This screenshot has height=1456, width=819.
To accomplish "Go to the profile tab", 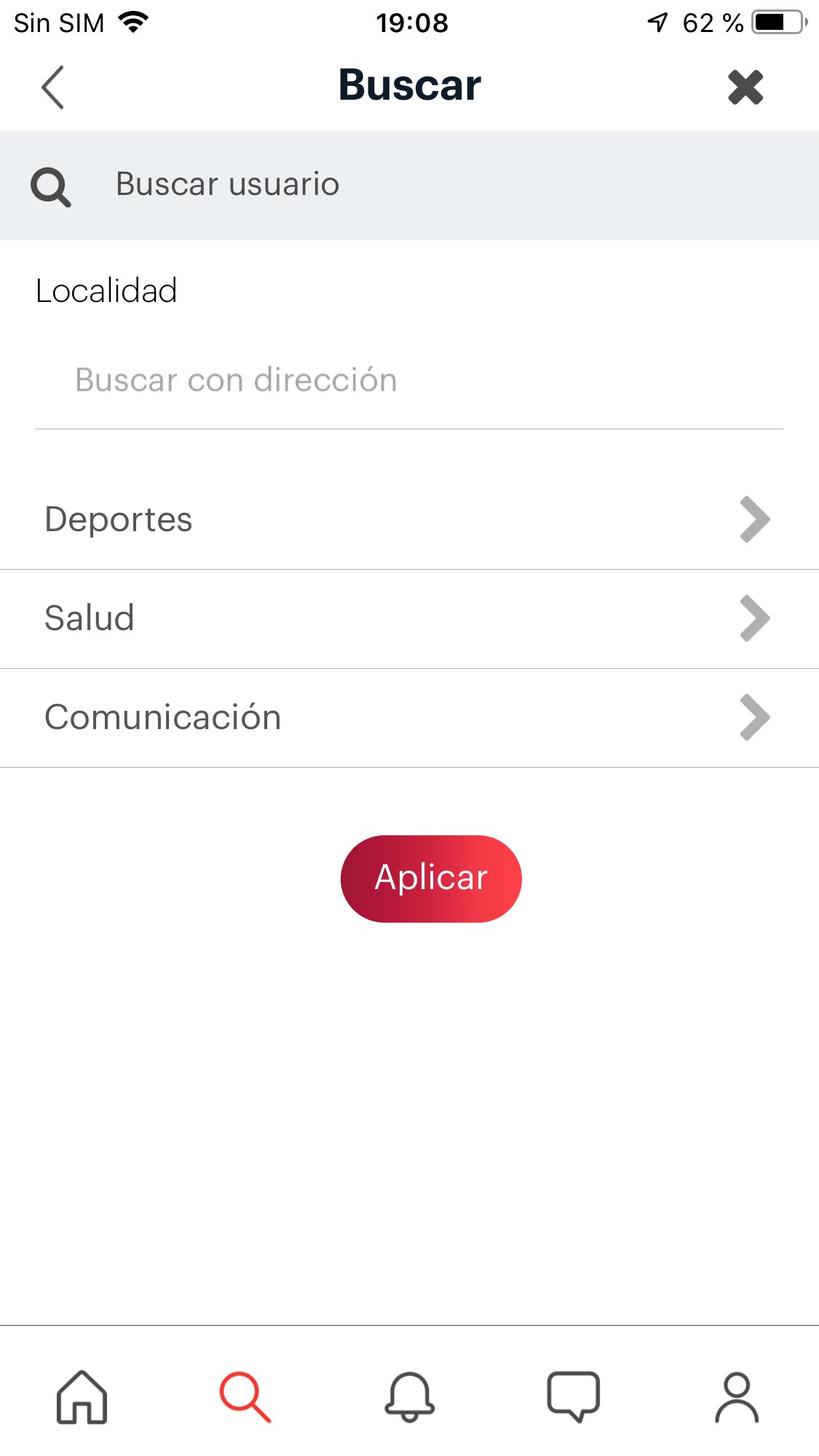I will 737,1397.
